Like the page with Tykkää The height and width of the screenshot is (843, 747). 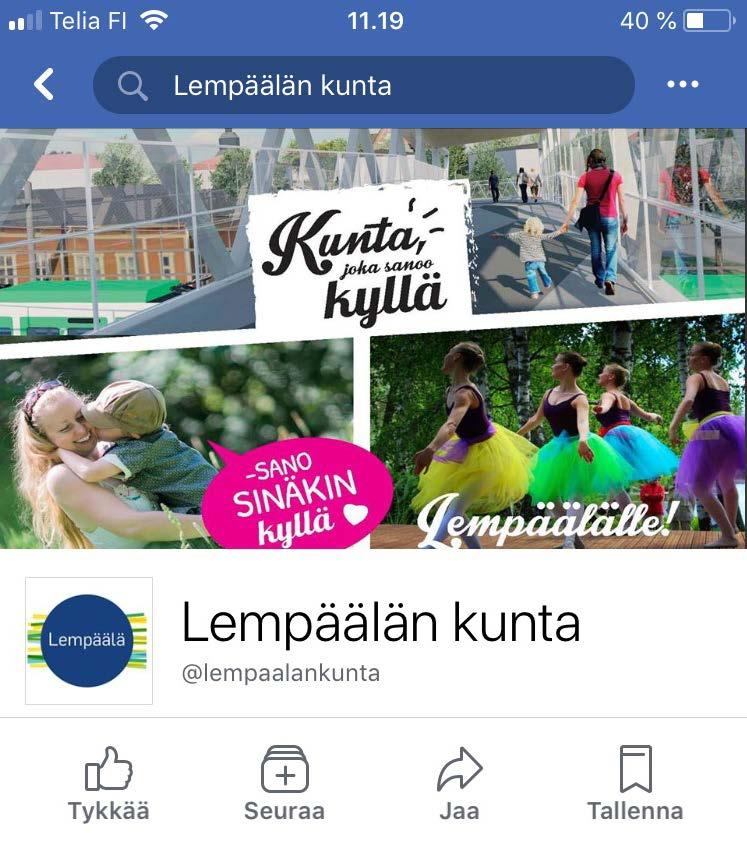coord(108,783)
